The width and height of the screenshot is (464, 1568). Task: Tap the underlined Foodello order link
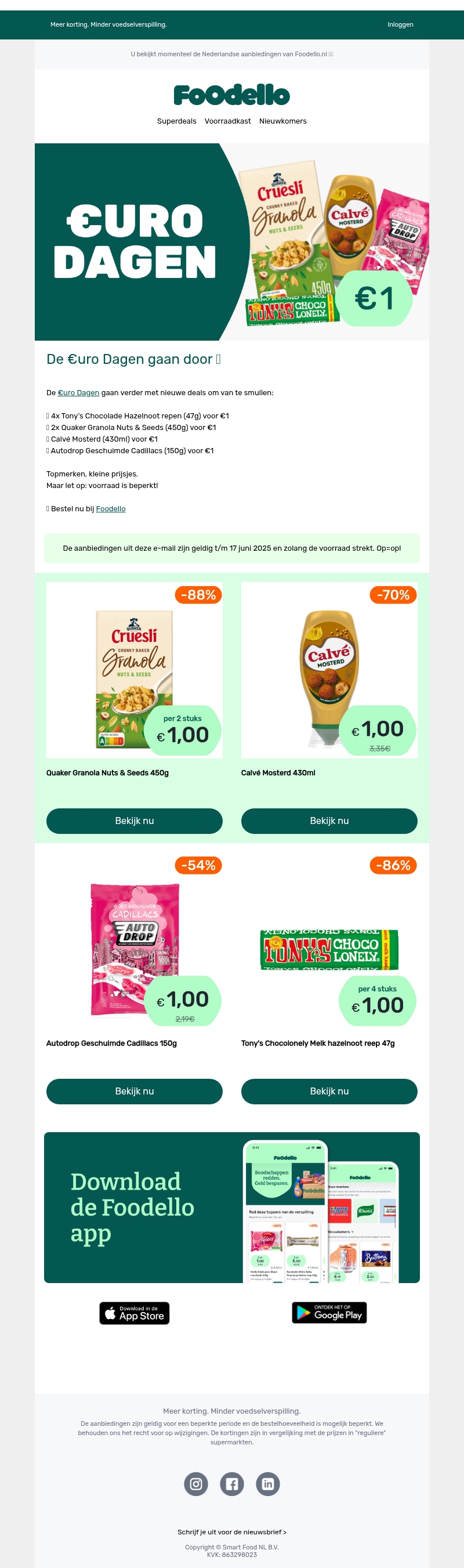111,509
